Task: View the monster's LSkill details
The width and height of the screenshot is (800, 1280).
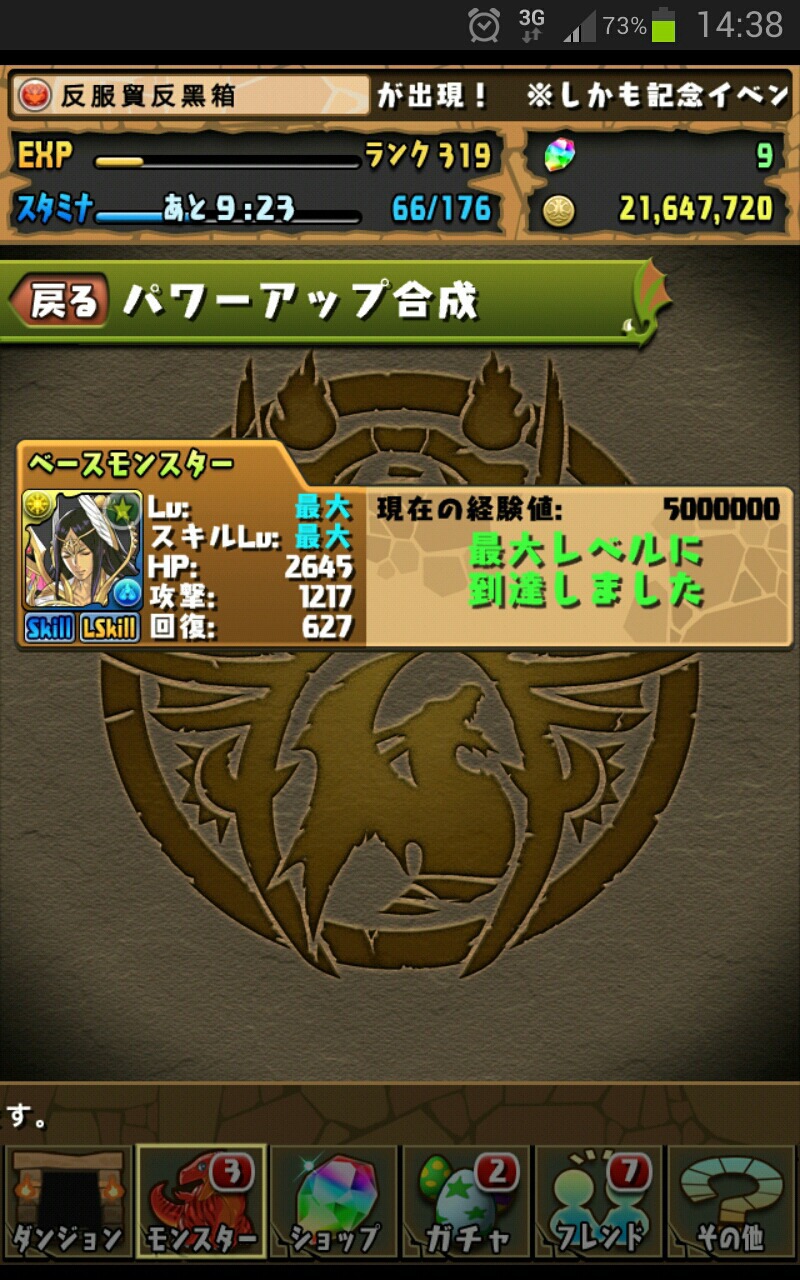Action: coord(110,627)
